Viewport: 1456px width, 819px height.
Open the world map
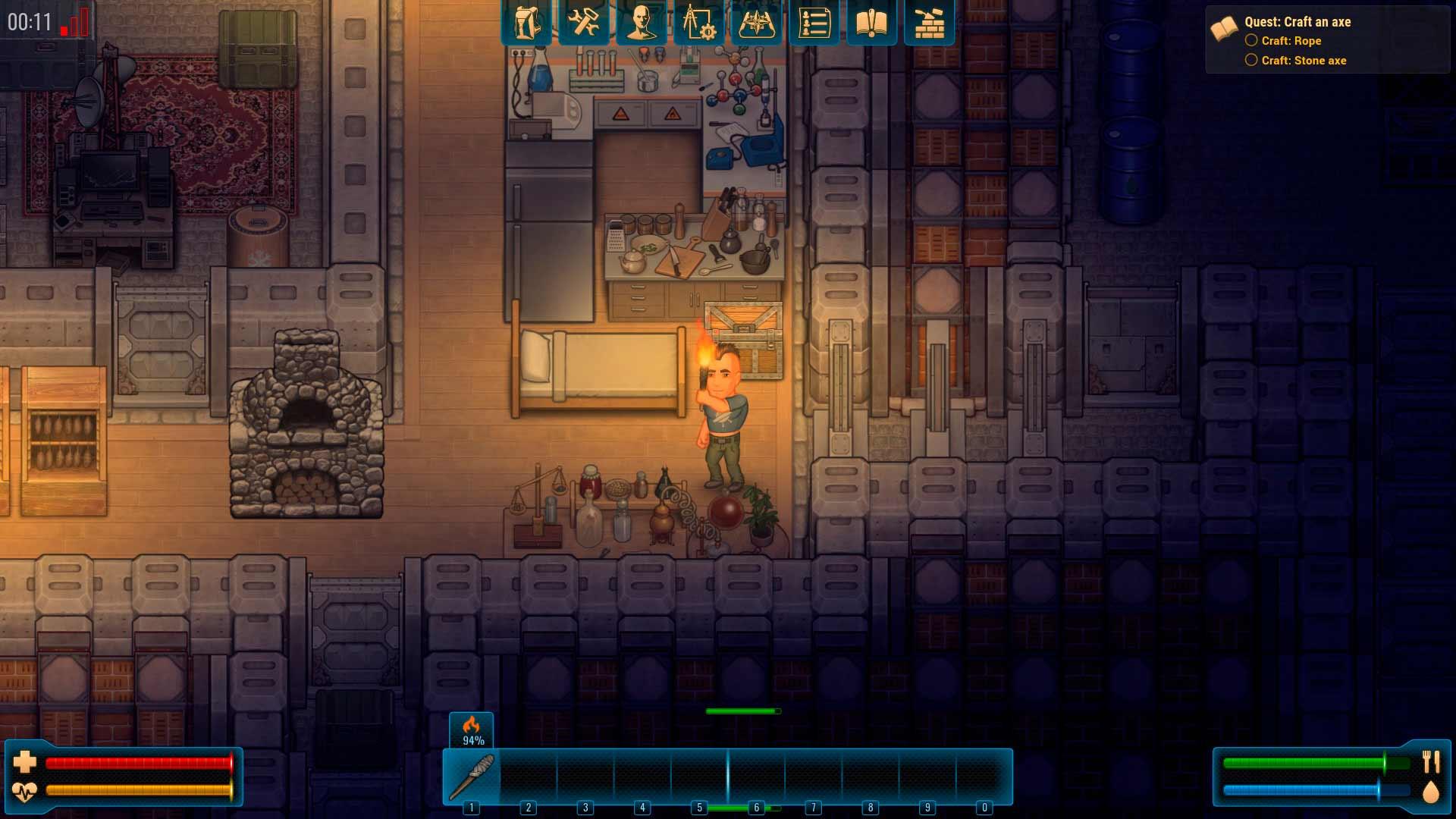click(757, 23)
